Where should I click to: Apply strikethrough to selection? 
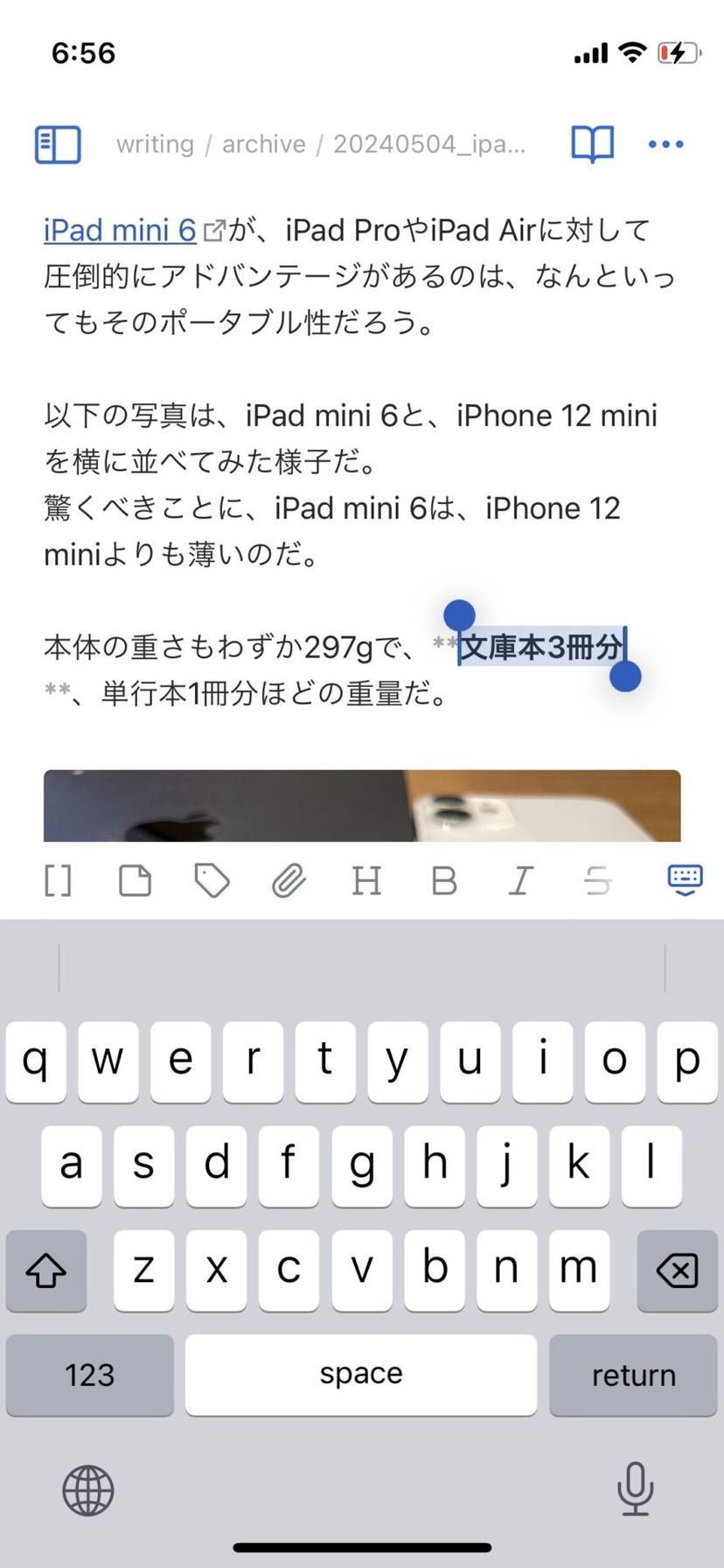[598, 880]
